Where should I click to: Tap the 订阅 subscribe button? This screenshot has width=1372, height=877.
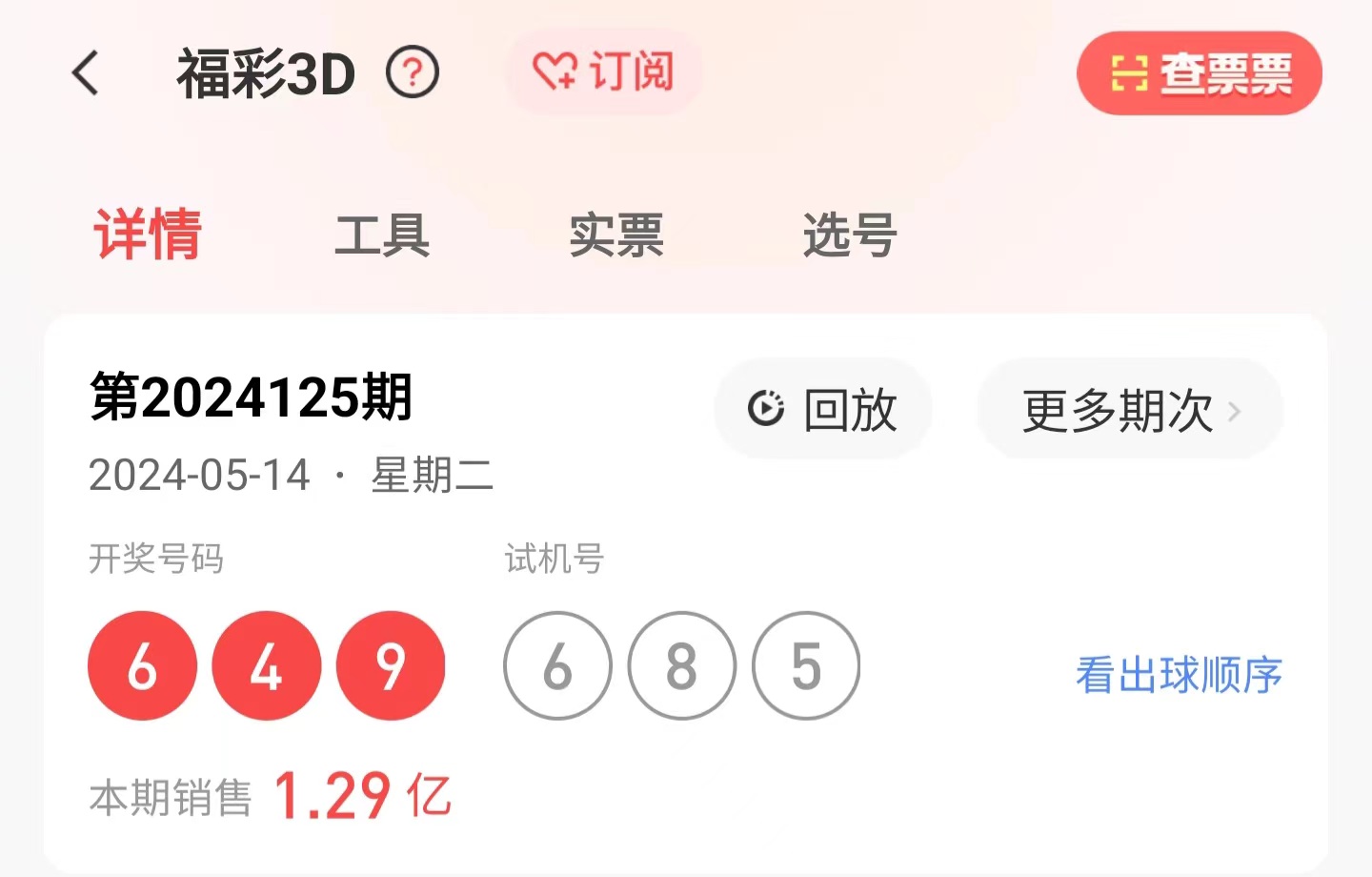604,72
